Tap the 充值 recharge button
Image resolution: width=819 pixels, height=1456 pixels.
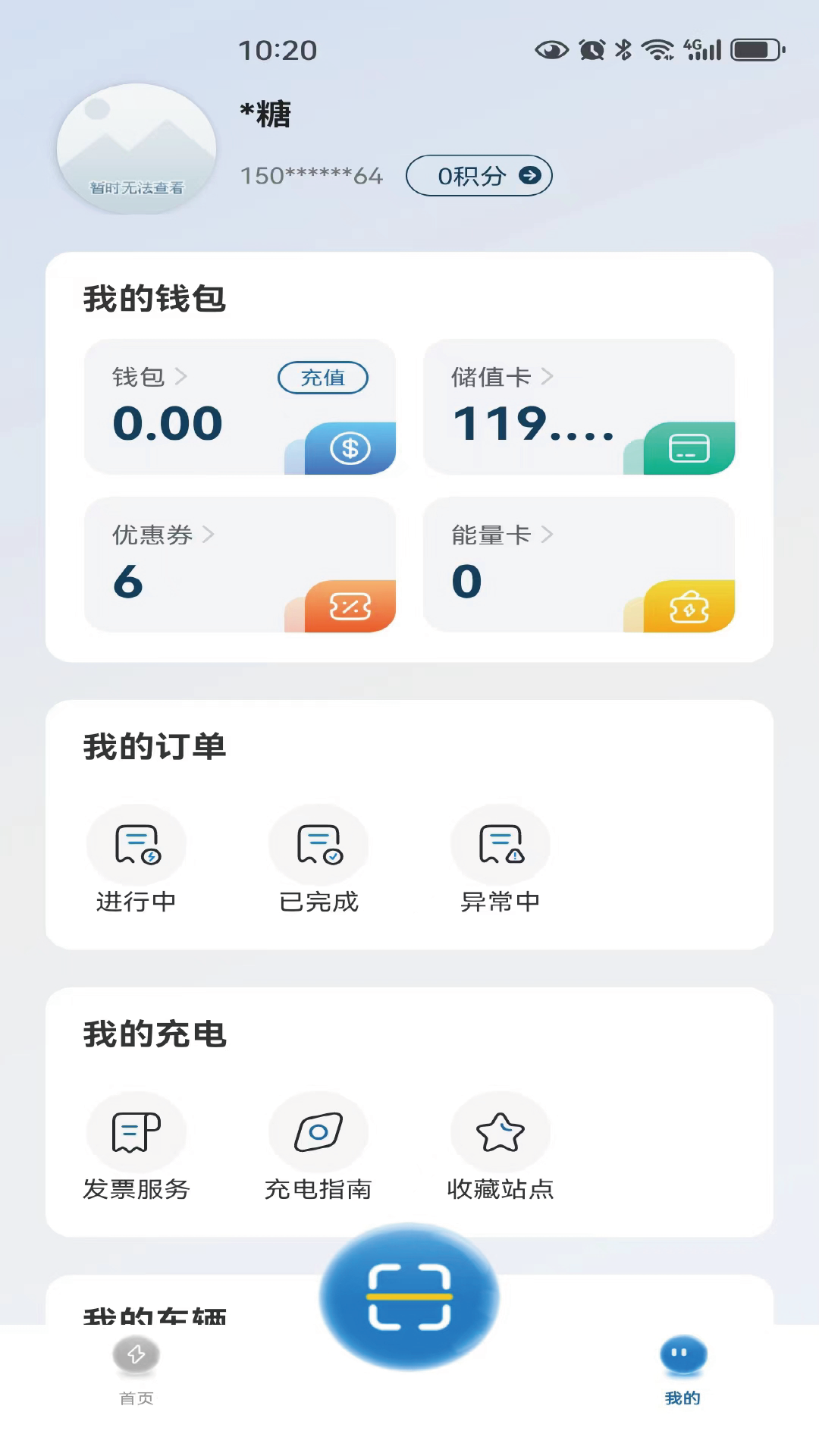324,378
